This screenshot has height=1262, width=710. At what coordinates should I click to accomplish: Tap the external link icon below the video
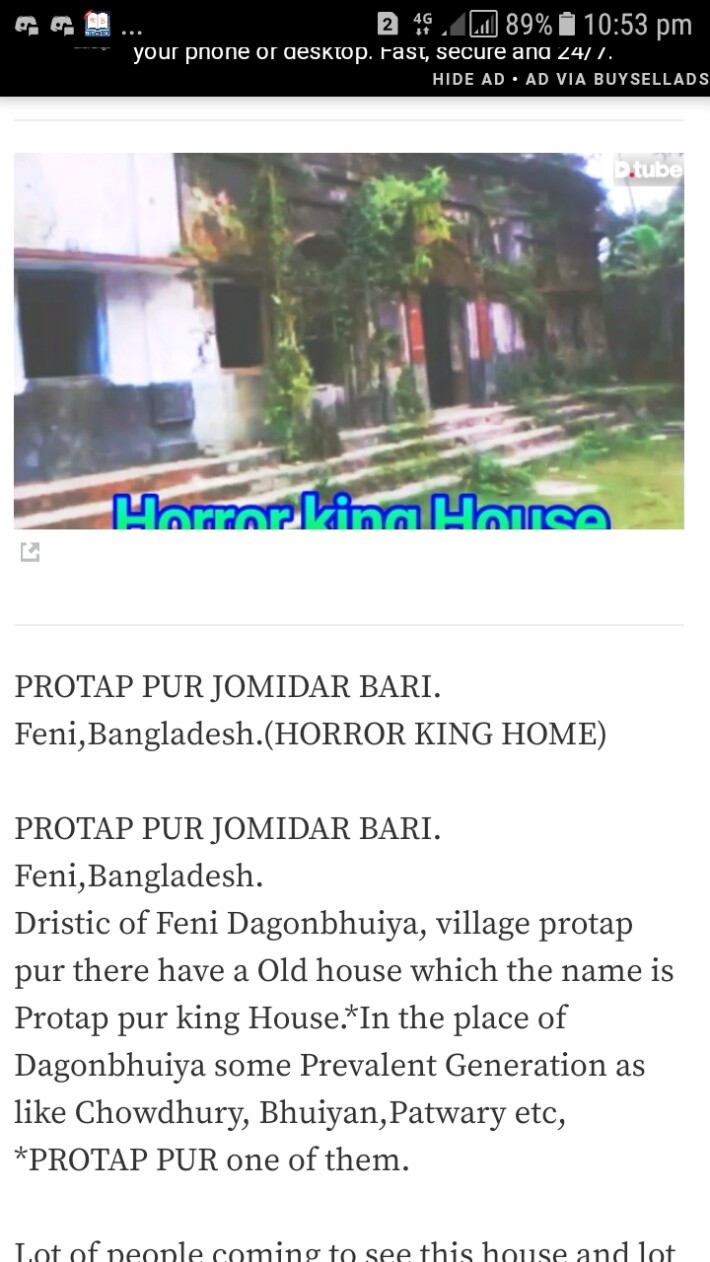tap(30, 551)
